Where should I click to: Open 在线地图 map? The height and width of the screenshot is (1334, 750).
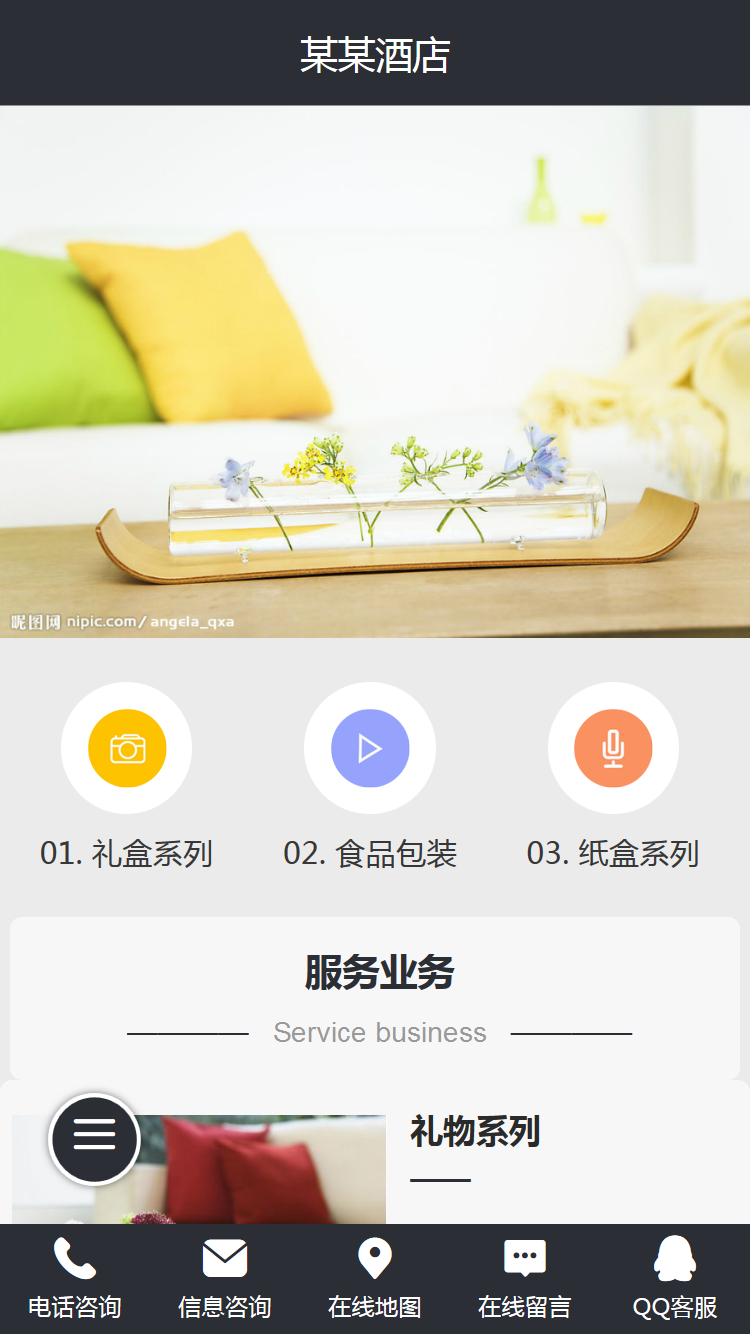(375, 1279)
